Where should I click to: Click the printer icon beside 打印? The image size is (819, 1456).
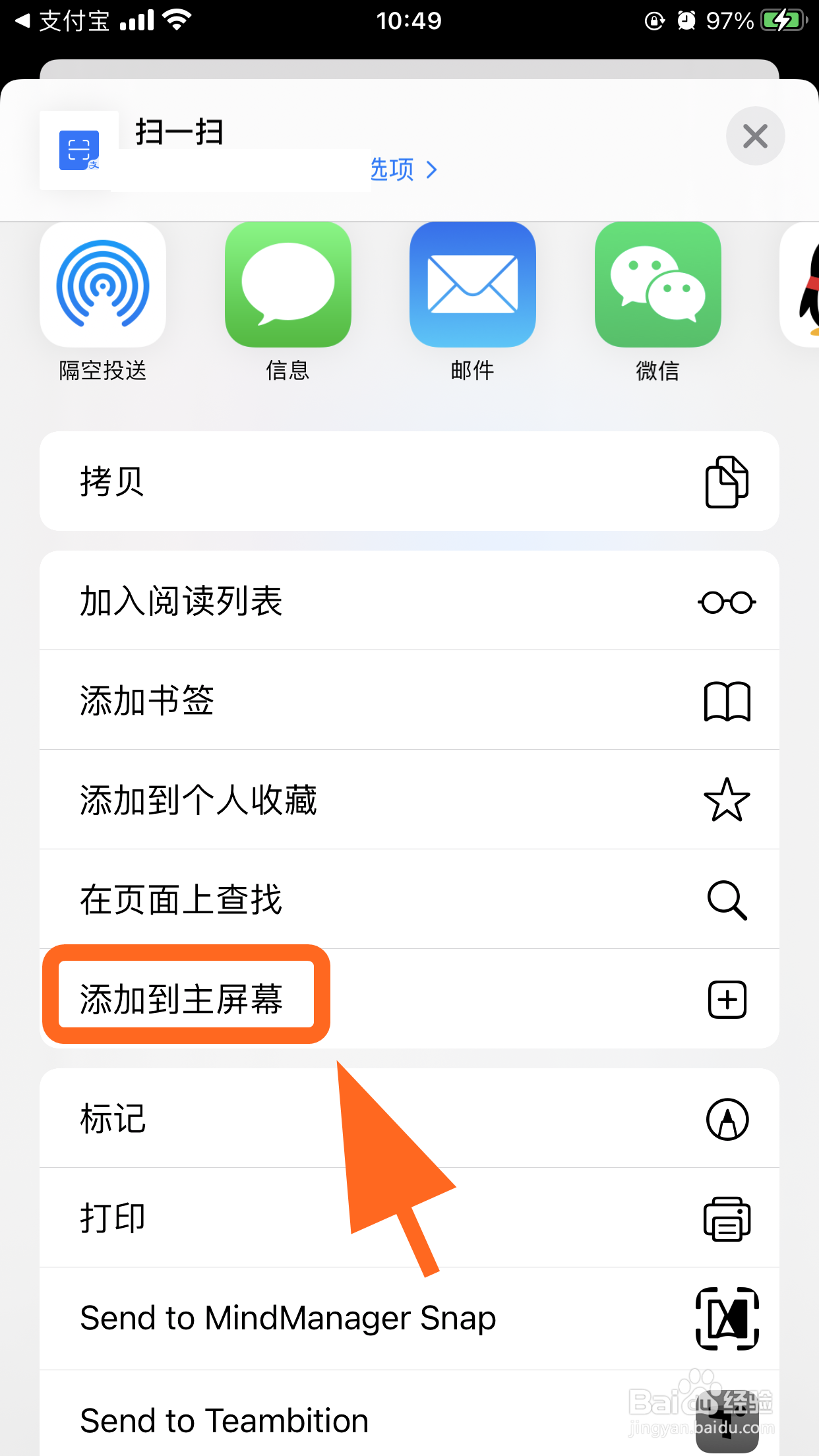pyautogui.click(x=727, y=1218)
